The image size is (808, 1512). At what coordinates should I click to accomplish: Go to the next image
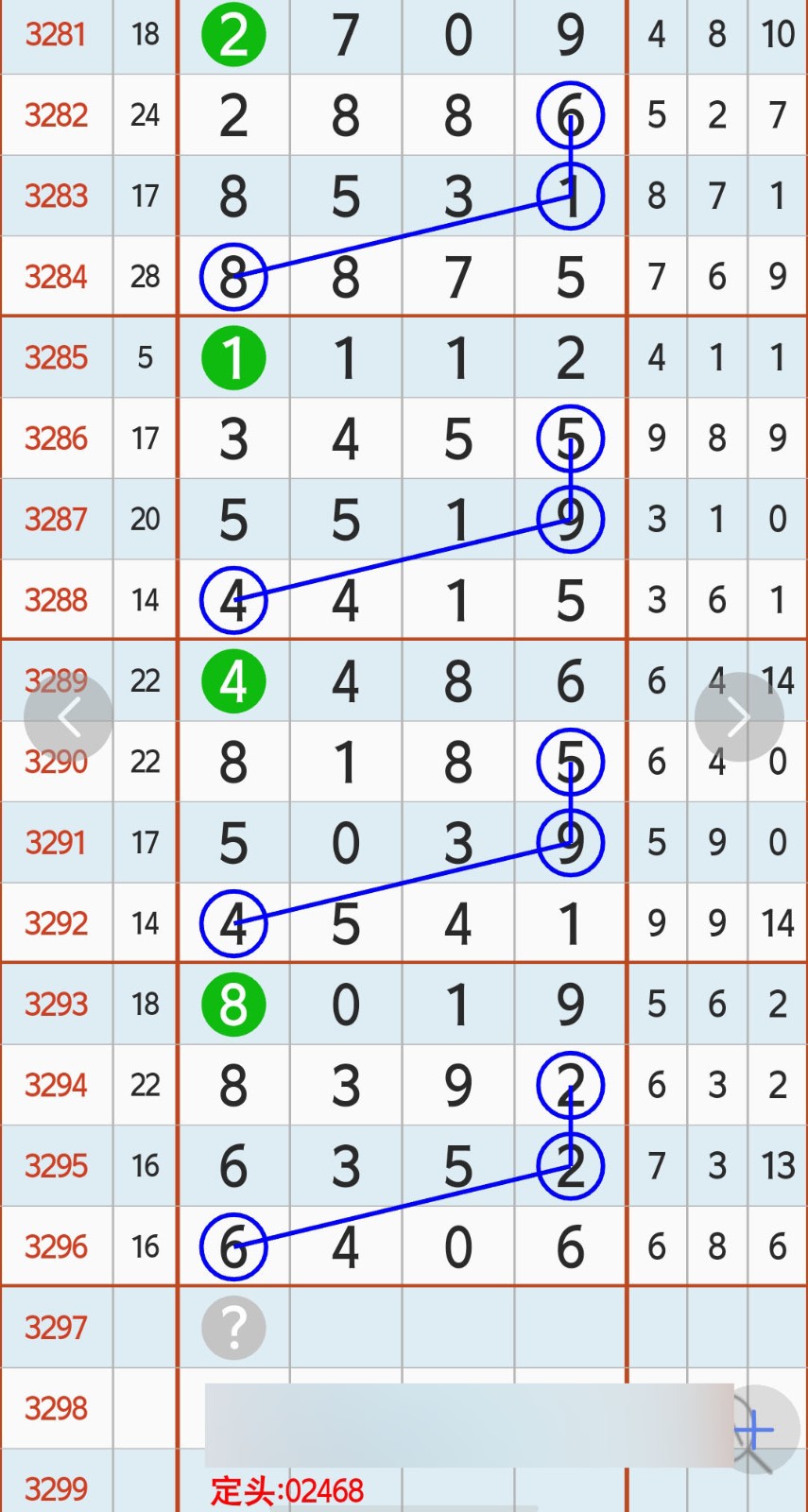[x=739, y=718]
